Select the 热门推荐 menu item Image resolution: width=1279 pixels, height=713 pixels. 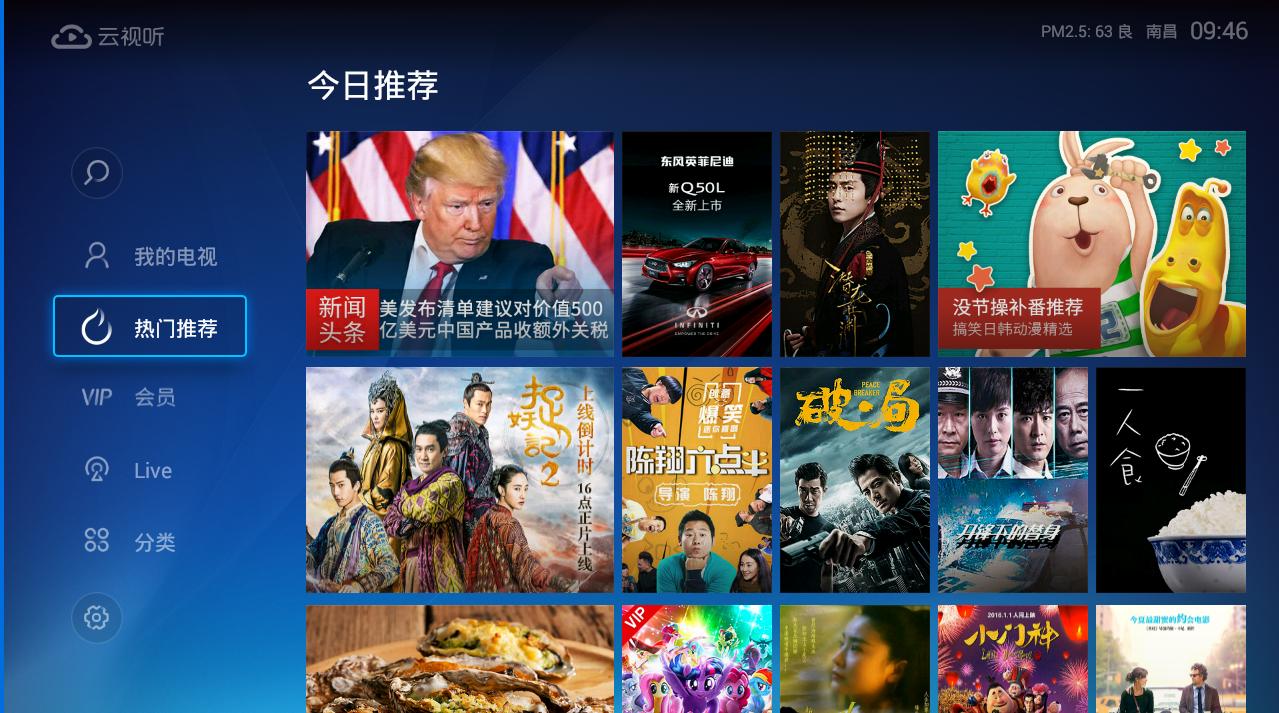point(150,327)
